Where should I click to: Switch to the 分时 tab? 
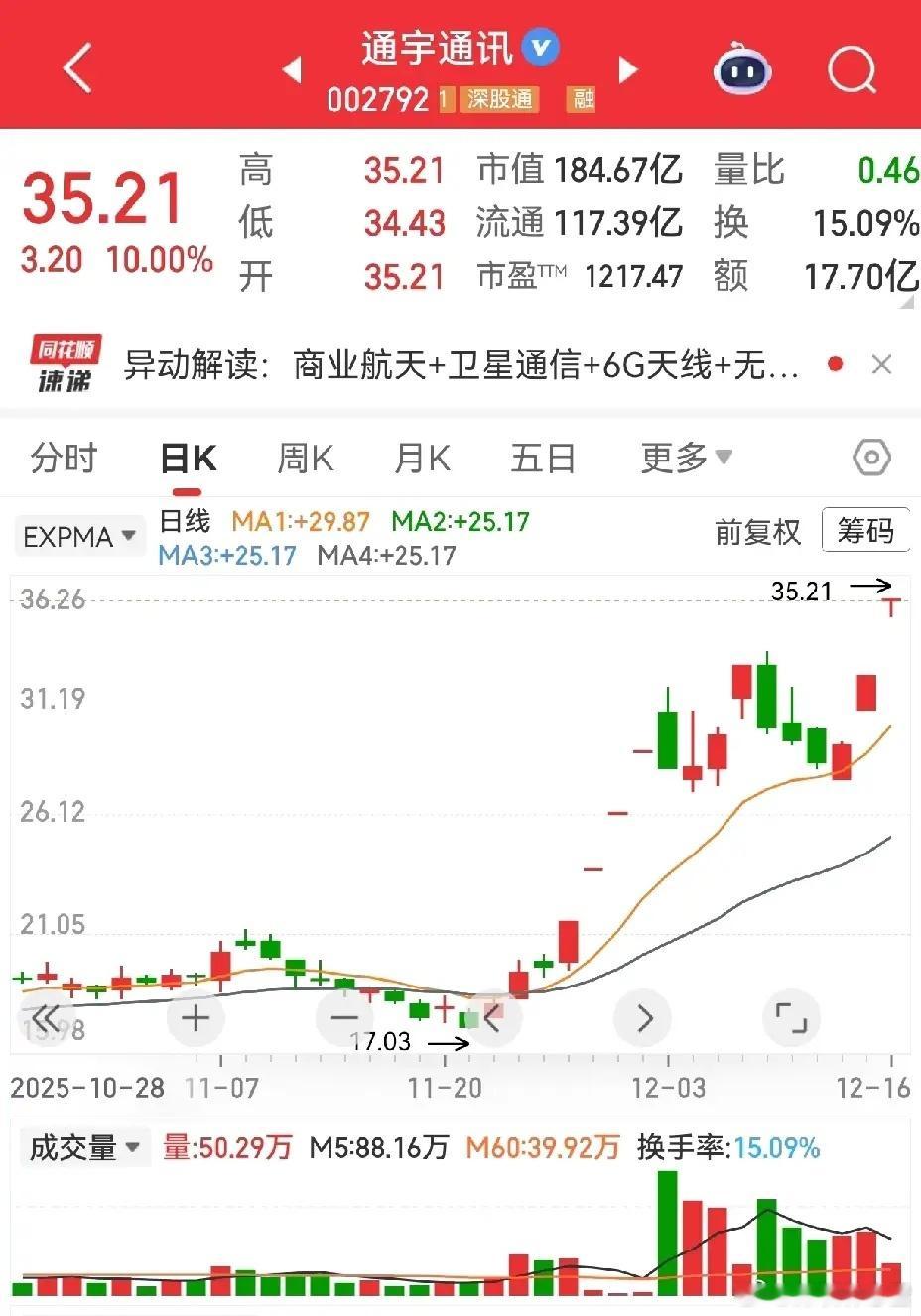coord(65,459)
